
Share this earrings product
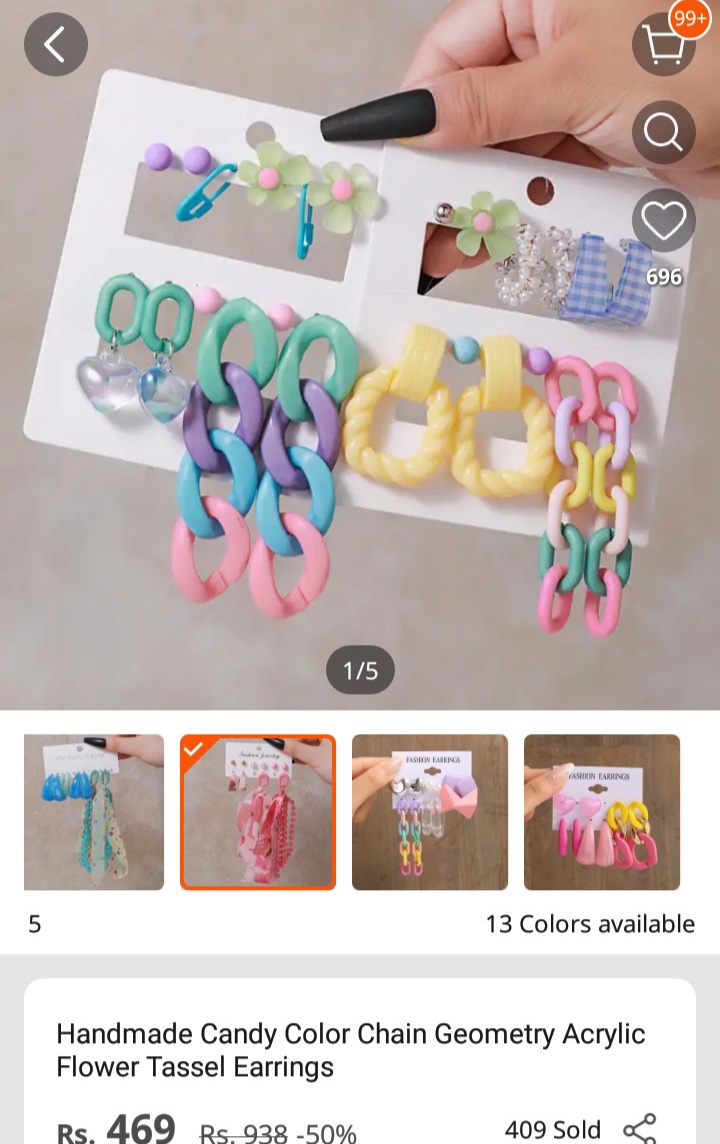pyautogui.click(x=639, y=1128)
